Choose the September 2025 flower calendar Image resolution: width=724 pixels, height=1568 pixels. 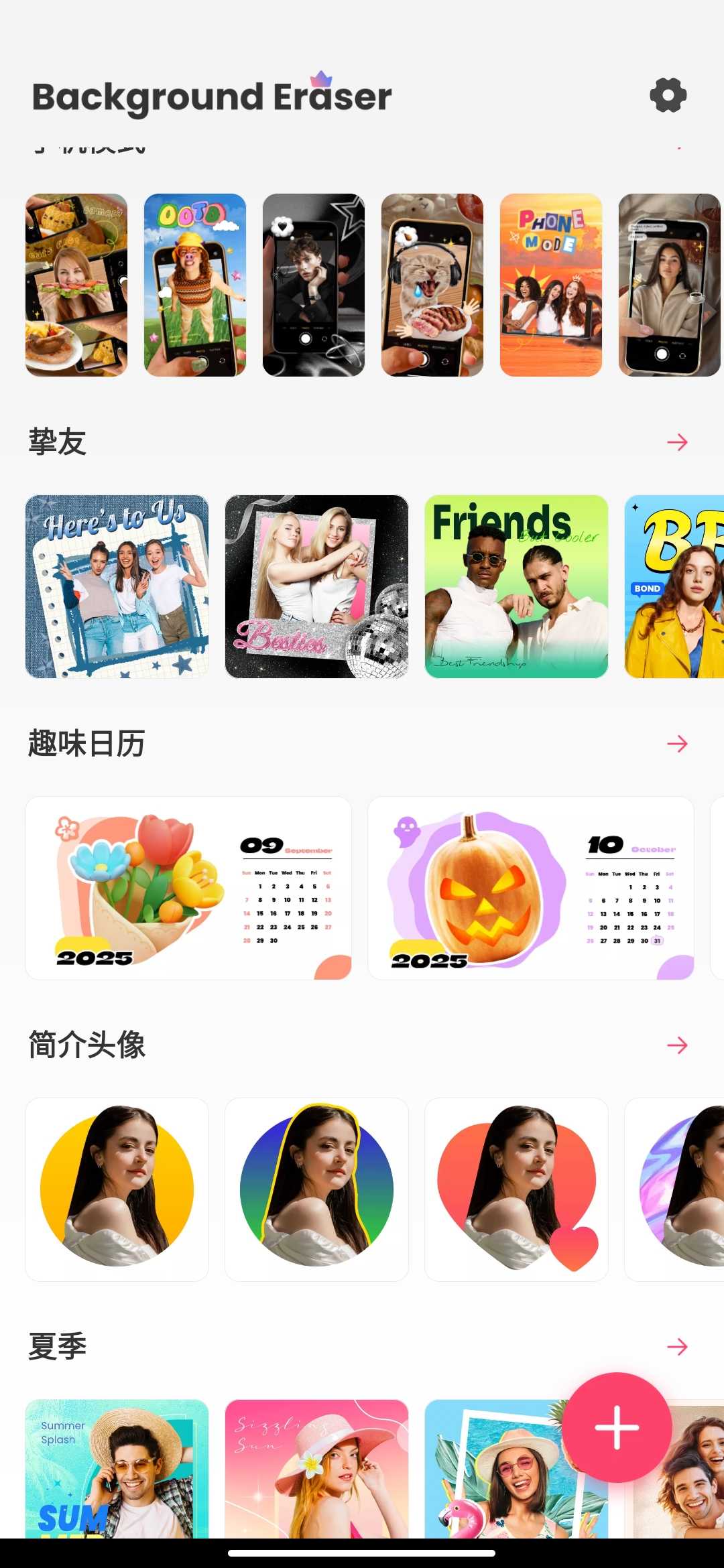pyautogui.click(x=188, y=888)
